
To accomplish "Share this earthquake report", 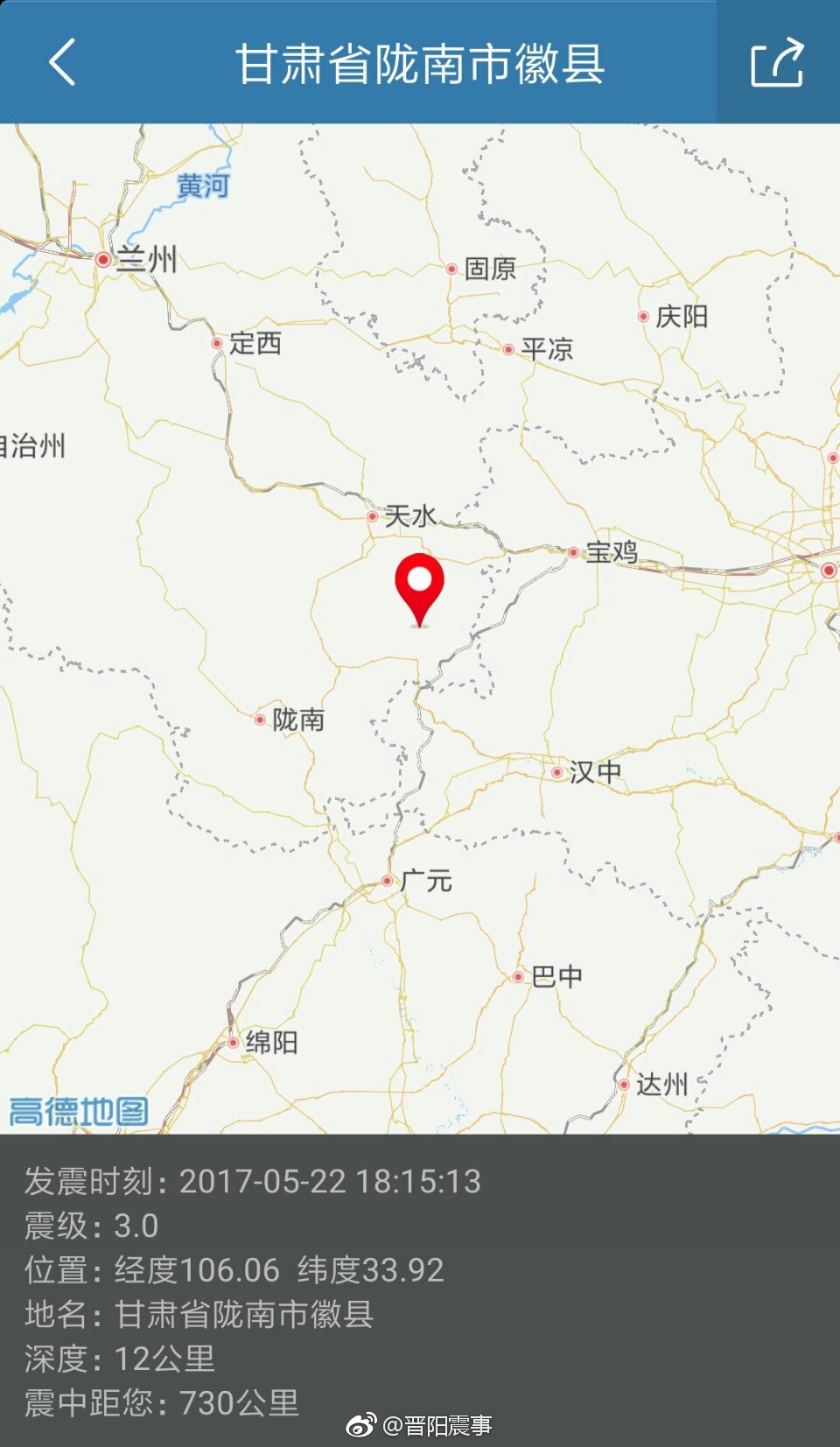I will [x=777, y=62].
